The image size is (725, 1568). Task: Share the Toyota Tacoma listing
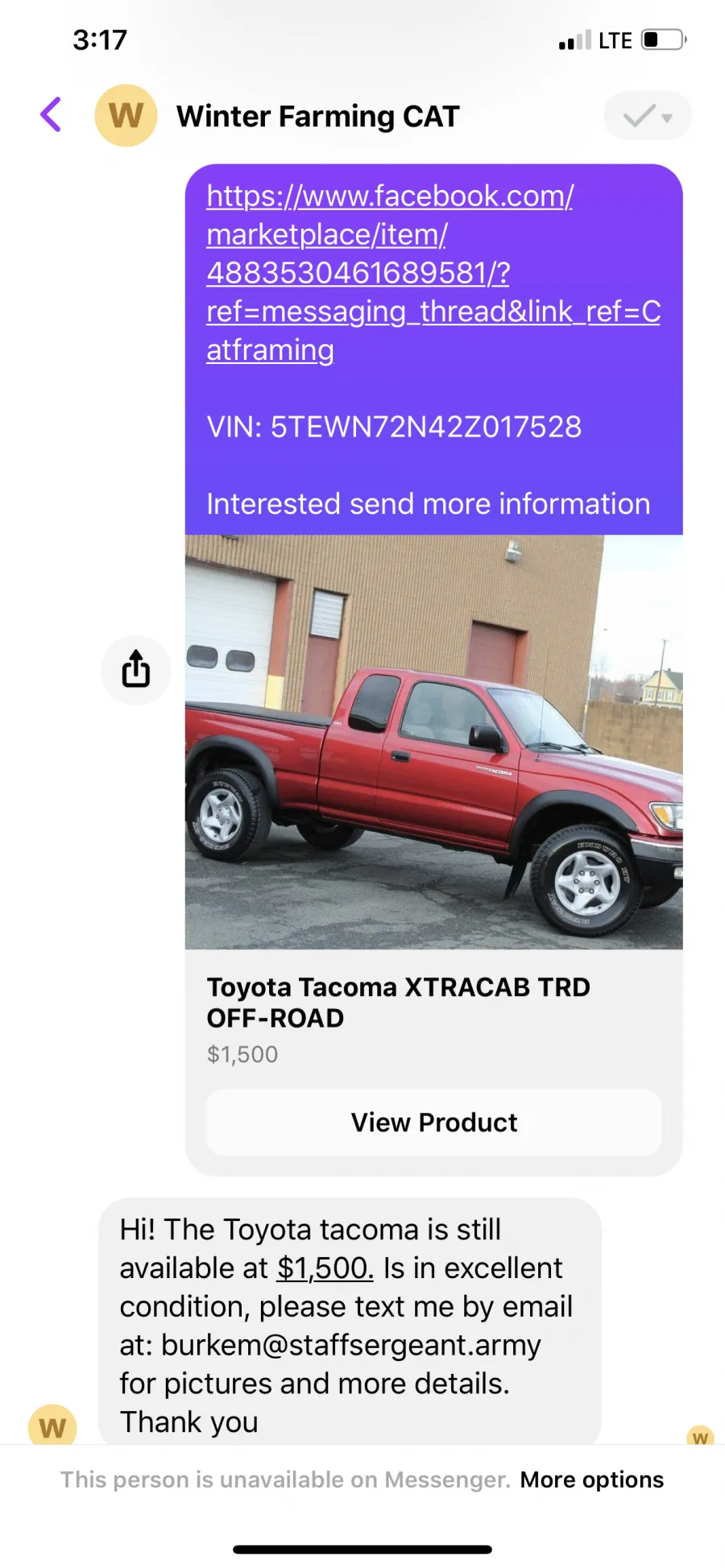(136, 670)
